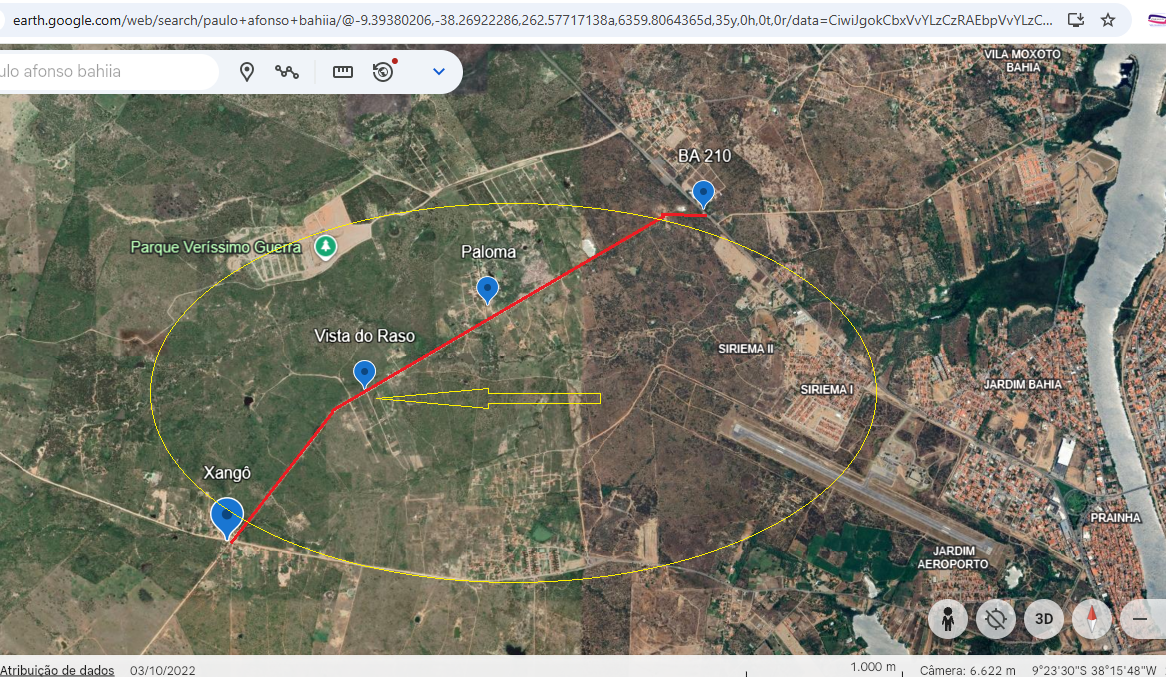This screenshot has height=680, width=1167.
Task: Zoom out with the minus button
Action: [1140, 620]
